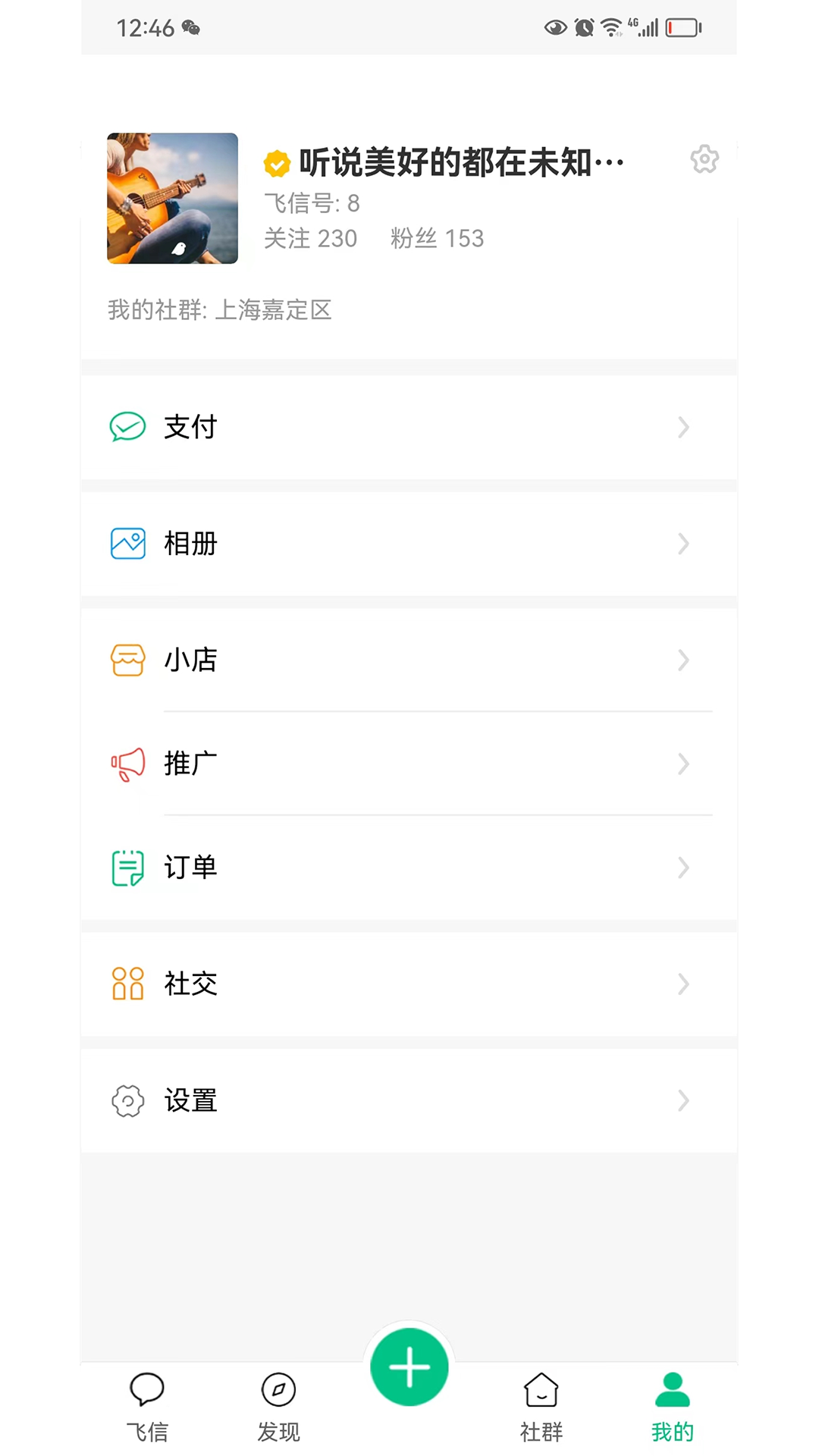Tap the profile avatar photo
Screen dimensions: 819x1456
(x=172, y=199)
